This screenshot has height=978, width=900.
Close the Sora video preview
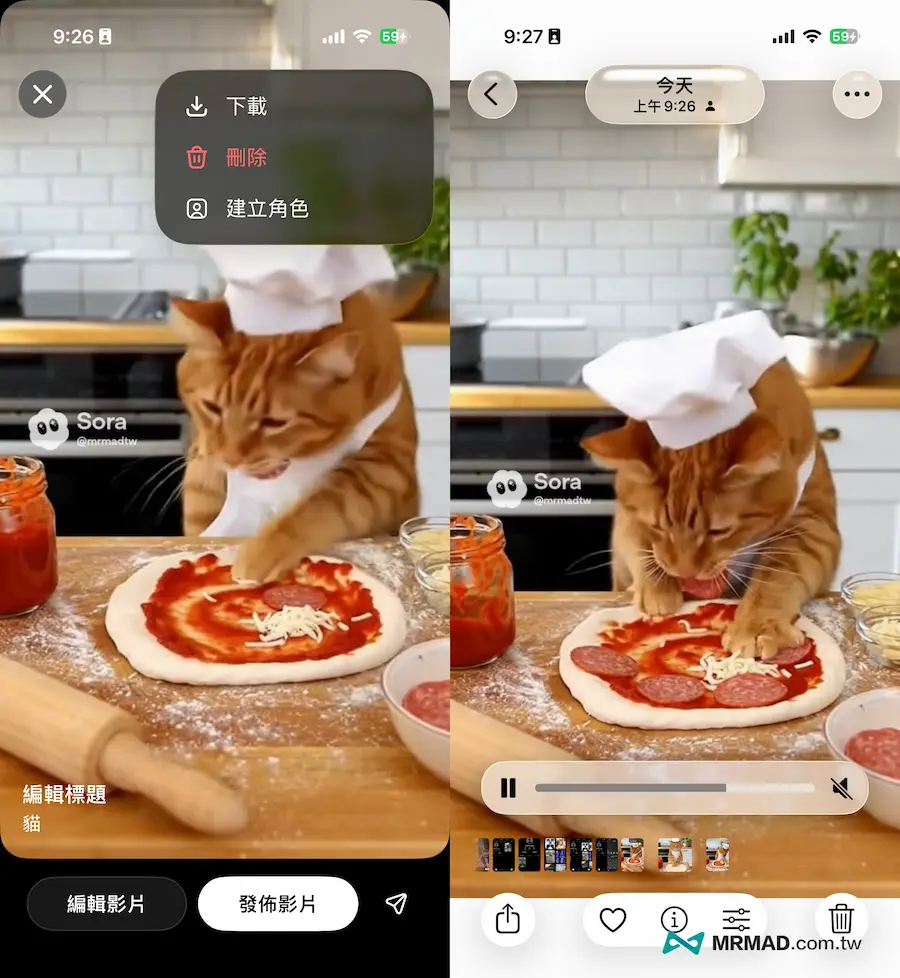(x=42, y=95)
